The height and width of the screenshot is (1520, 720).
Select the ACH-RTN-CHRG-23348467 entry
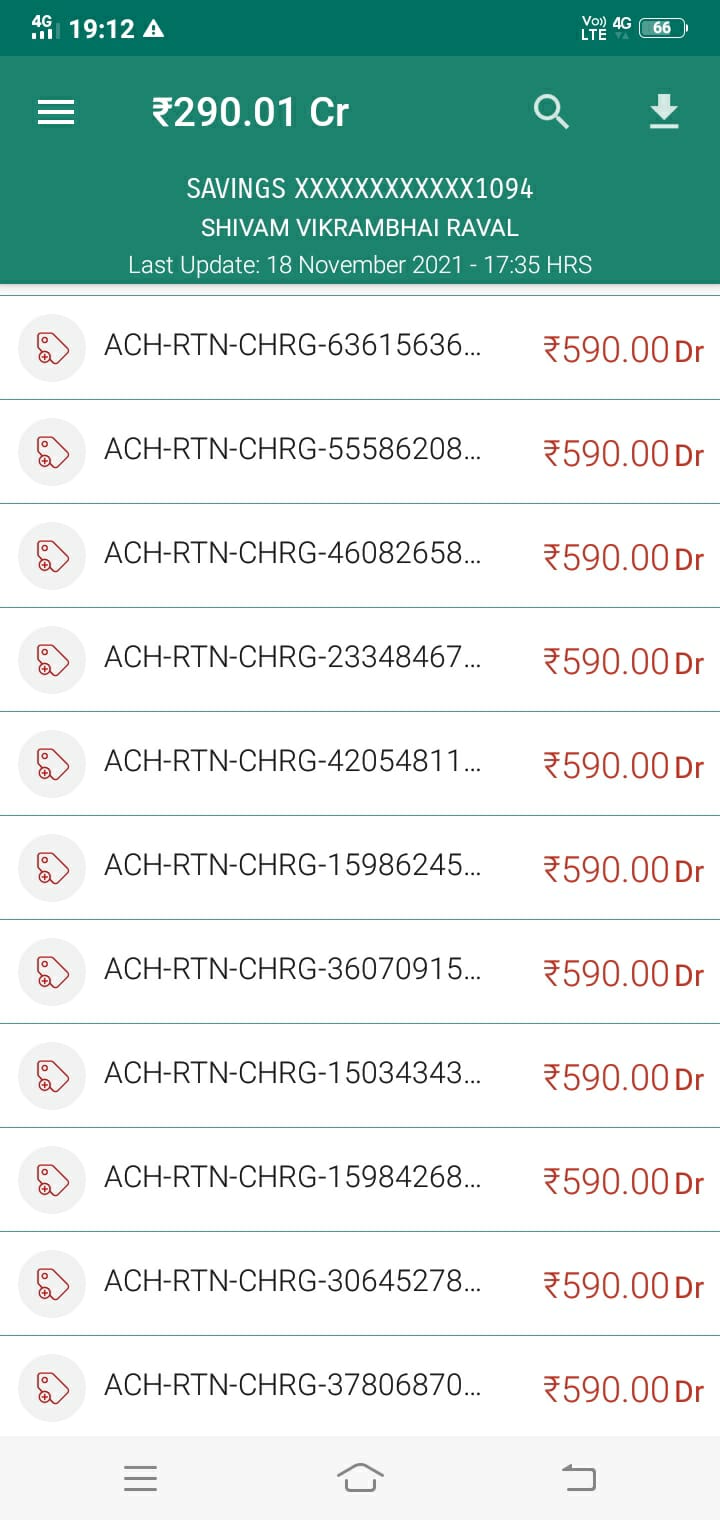pos(360,660)
